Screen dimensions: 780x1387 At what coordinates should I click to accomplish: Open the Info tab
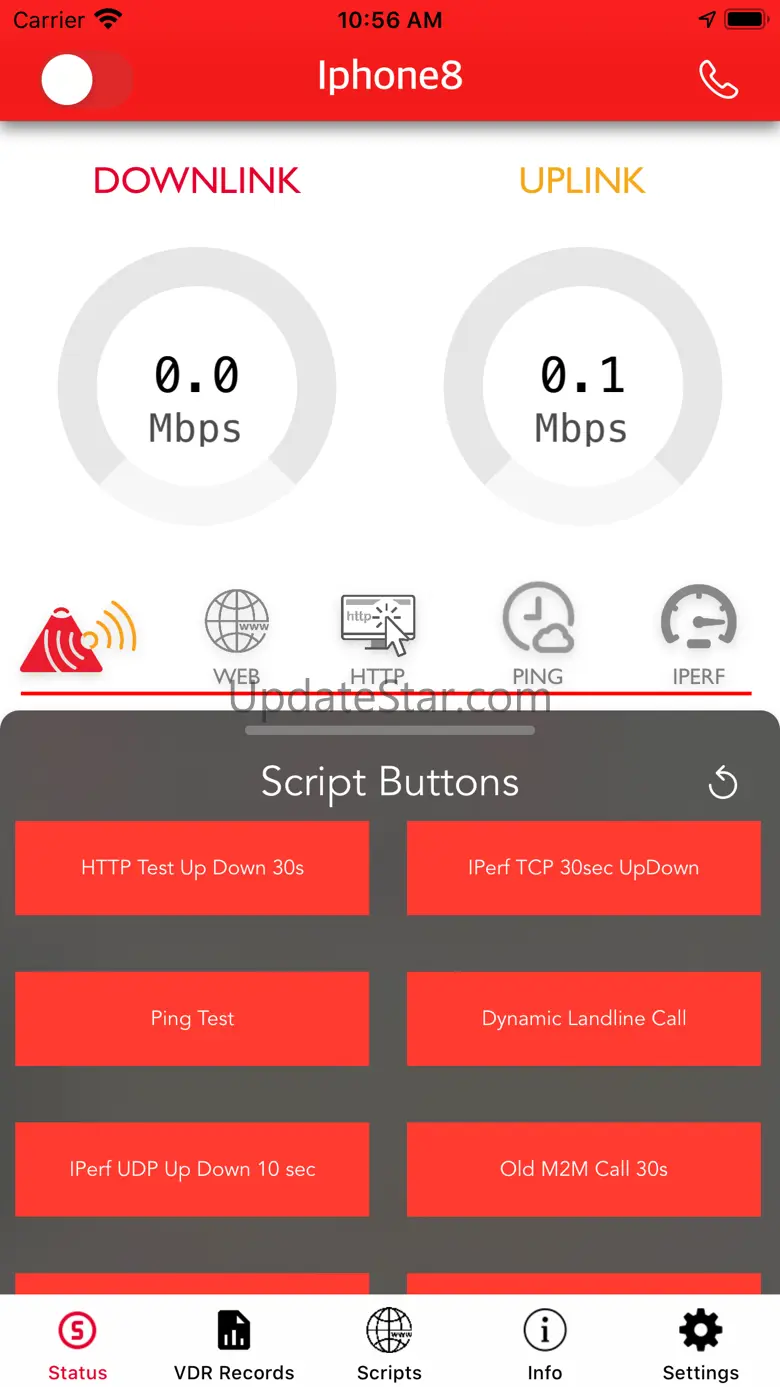[545, 1345]
